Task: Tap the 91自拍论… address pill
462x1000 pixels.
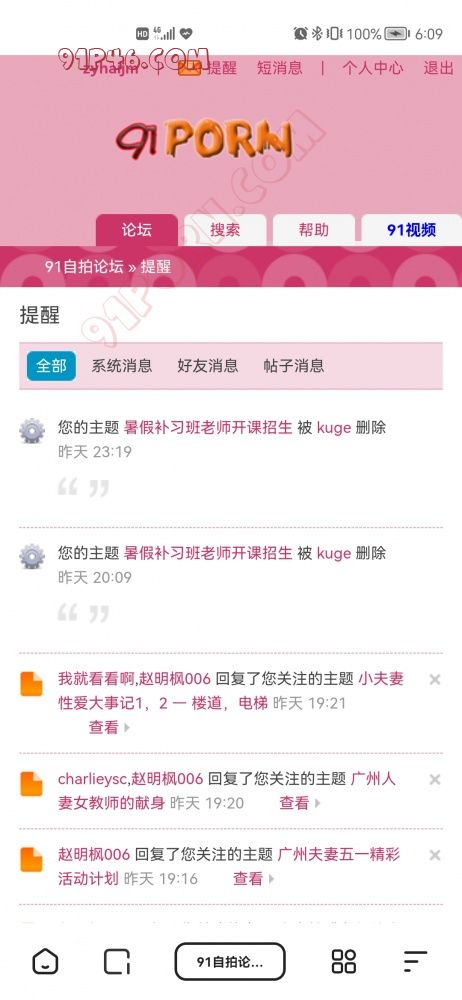Action: point(230,962)
